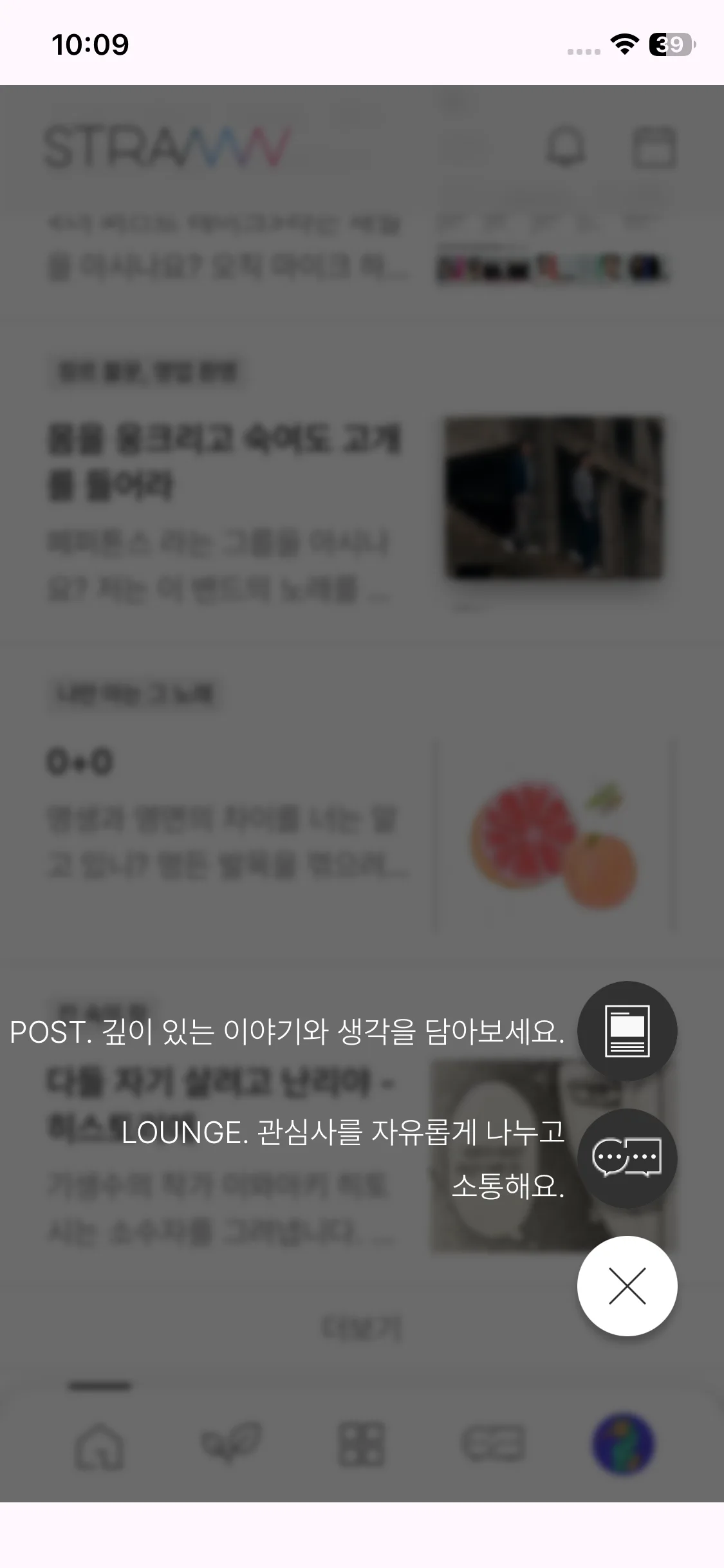Start a new LOUNGE conversation
This screenshot has height=1568, width=724.
tap(627, 1158)
